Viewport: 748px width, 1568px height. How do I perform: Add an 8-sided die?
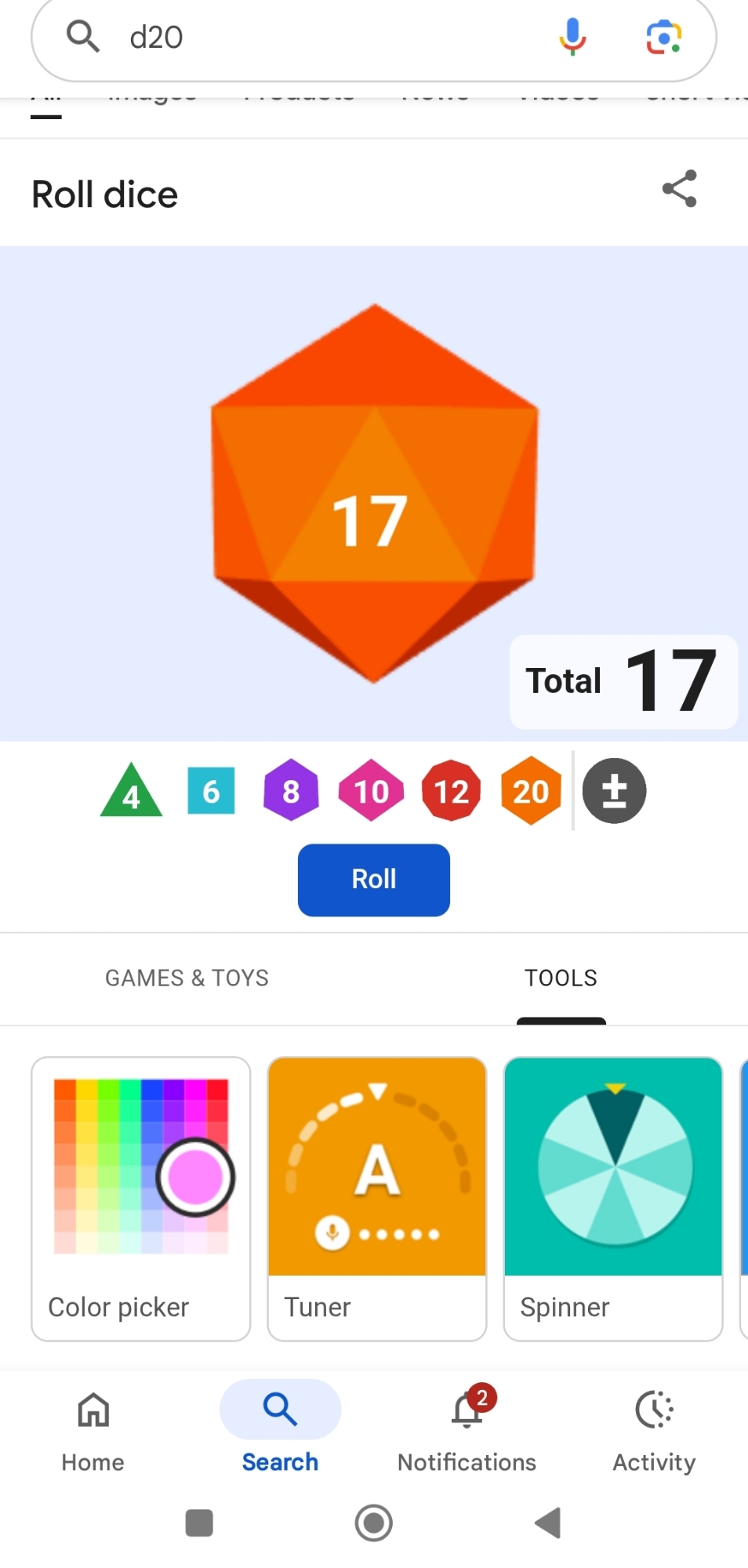(x=291, y=791)
